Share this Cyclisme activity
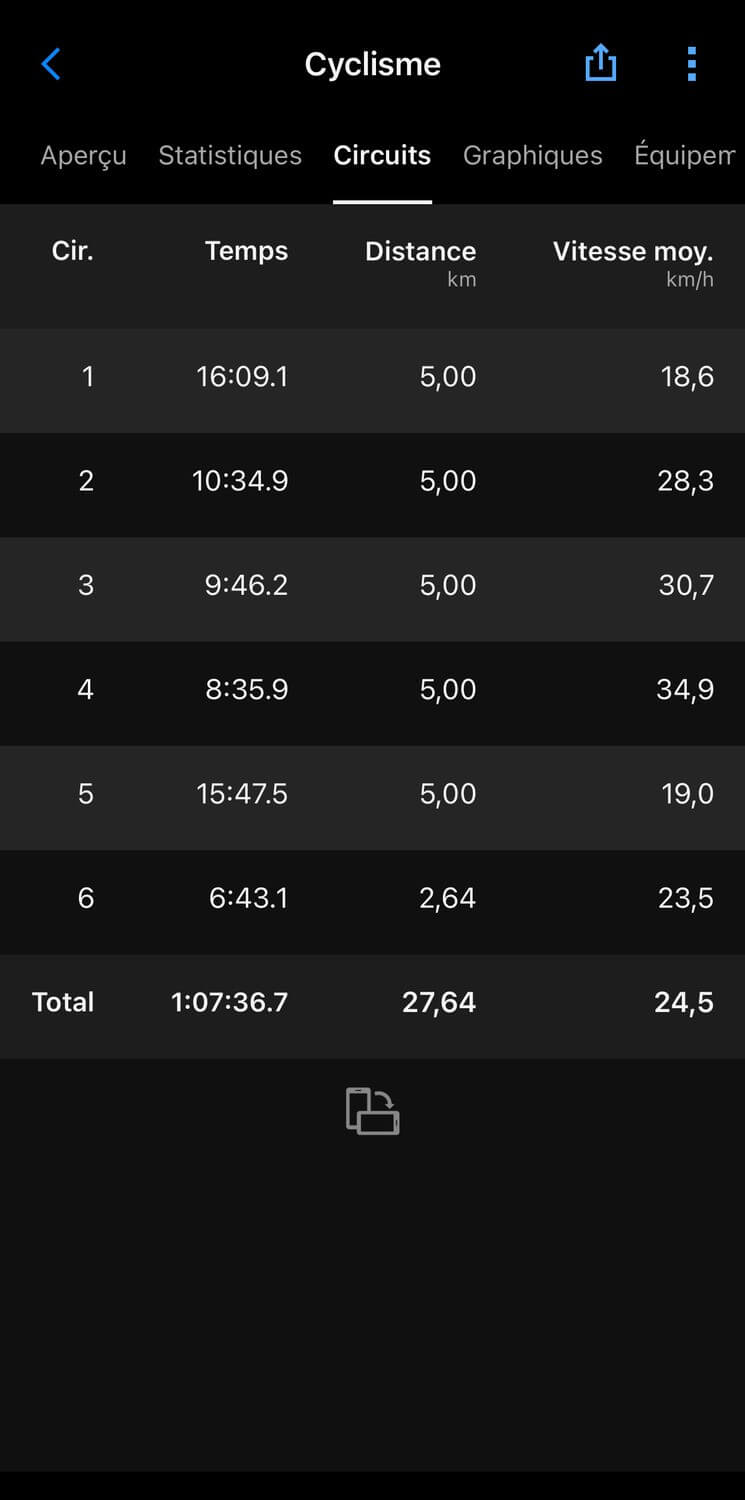Screen dimensions: 745x1500 pyautogui.click(x=600, y=64)
